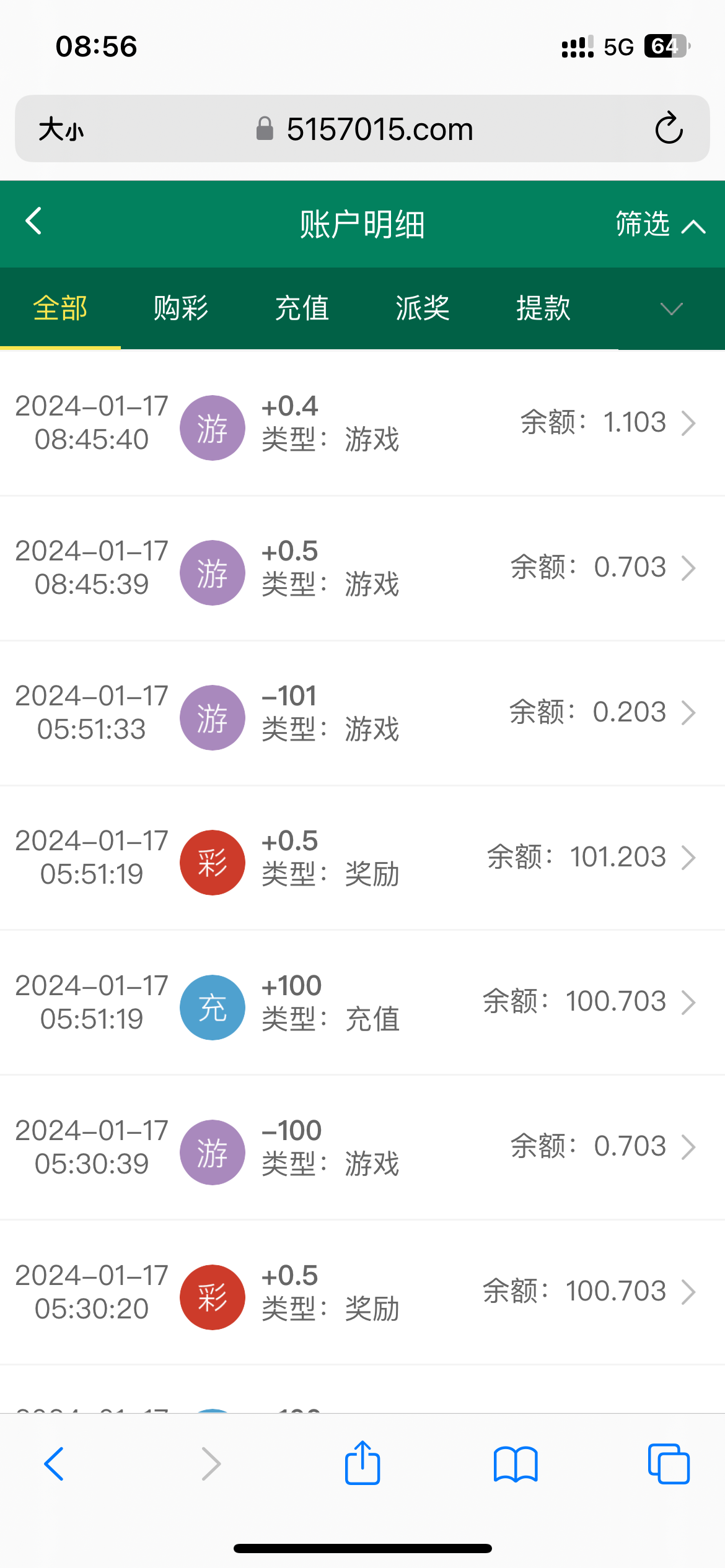Click the blue 充 icon on the 充值 entry

tap(212, 1007)
